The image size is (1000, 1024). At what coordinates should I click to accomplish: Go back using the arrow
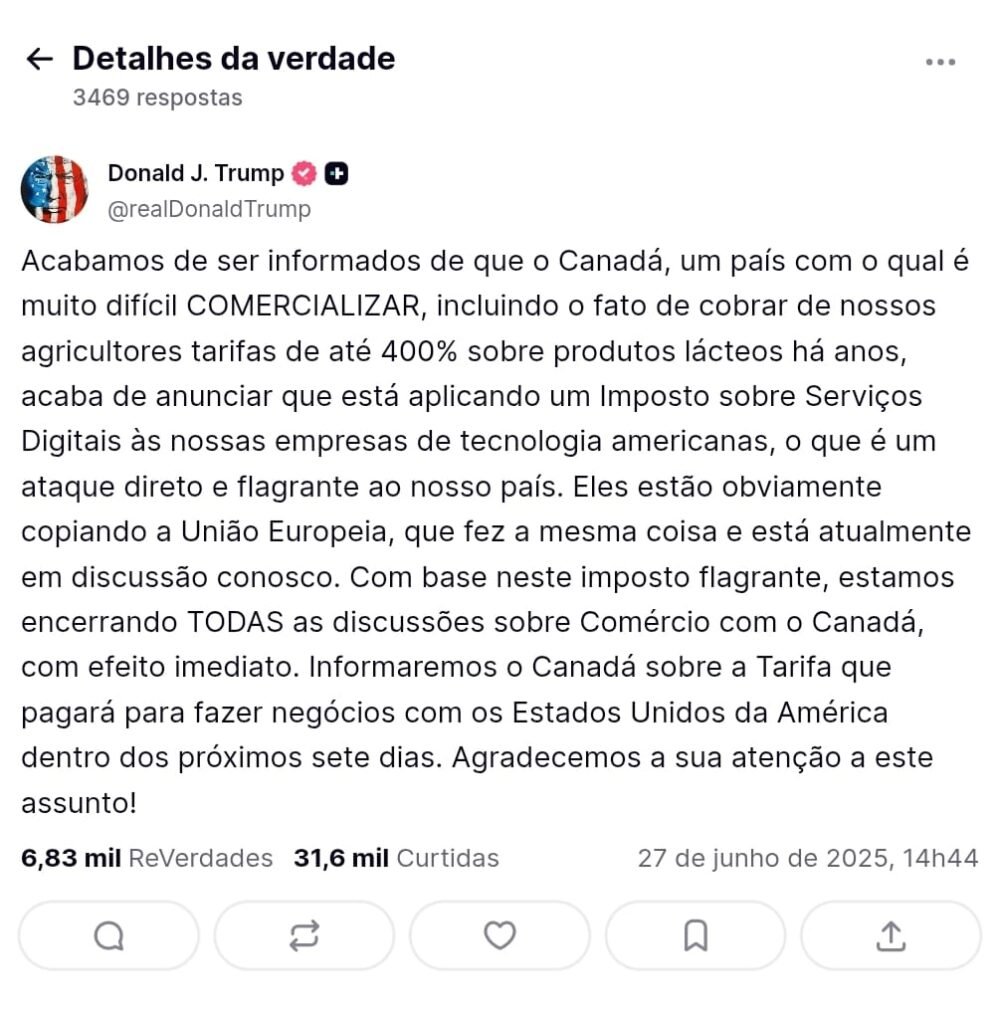tap(39, 59)
